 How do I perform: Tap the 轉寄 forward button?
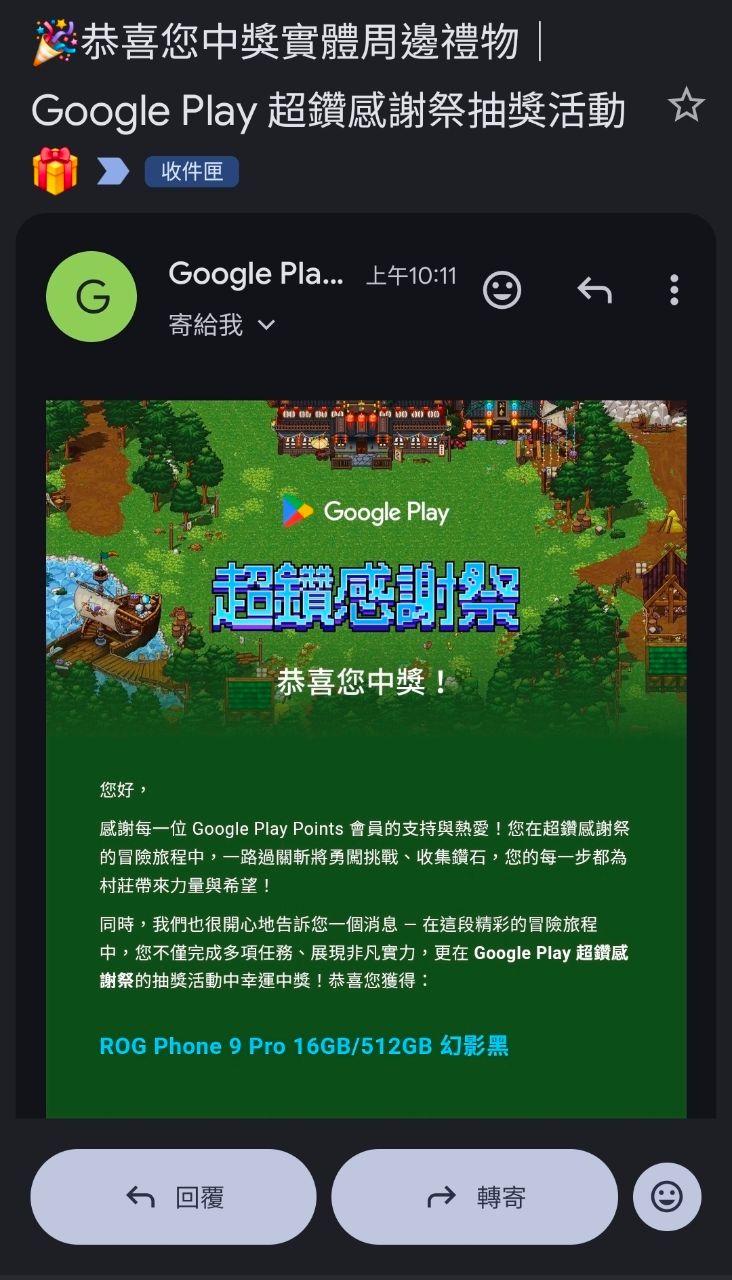474,1197
